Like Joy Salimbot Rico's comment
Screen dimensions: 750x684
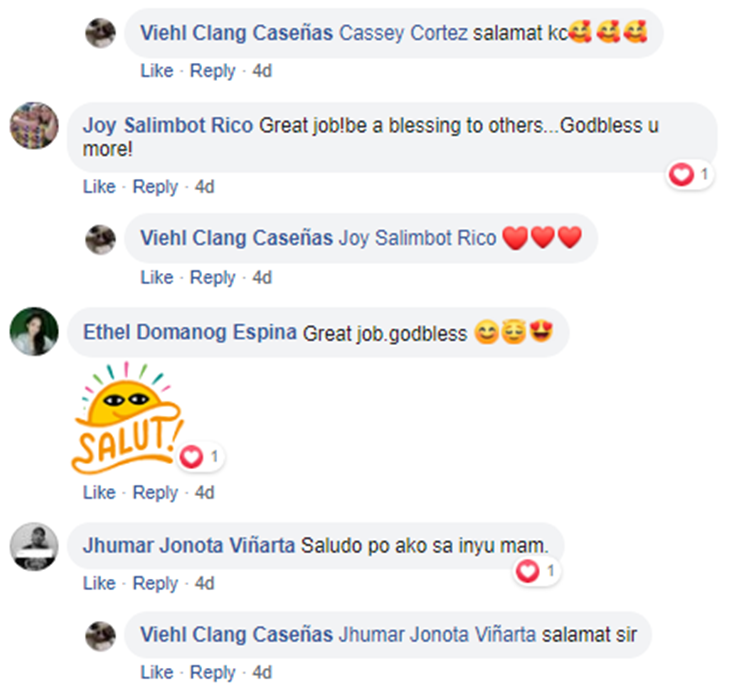click(98, 187)
